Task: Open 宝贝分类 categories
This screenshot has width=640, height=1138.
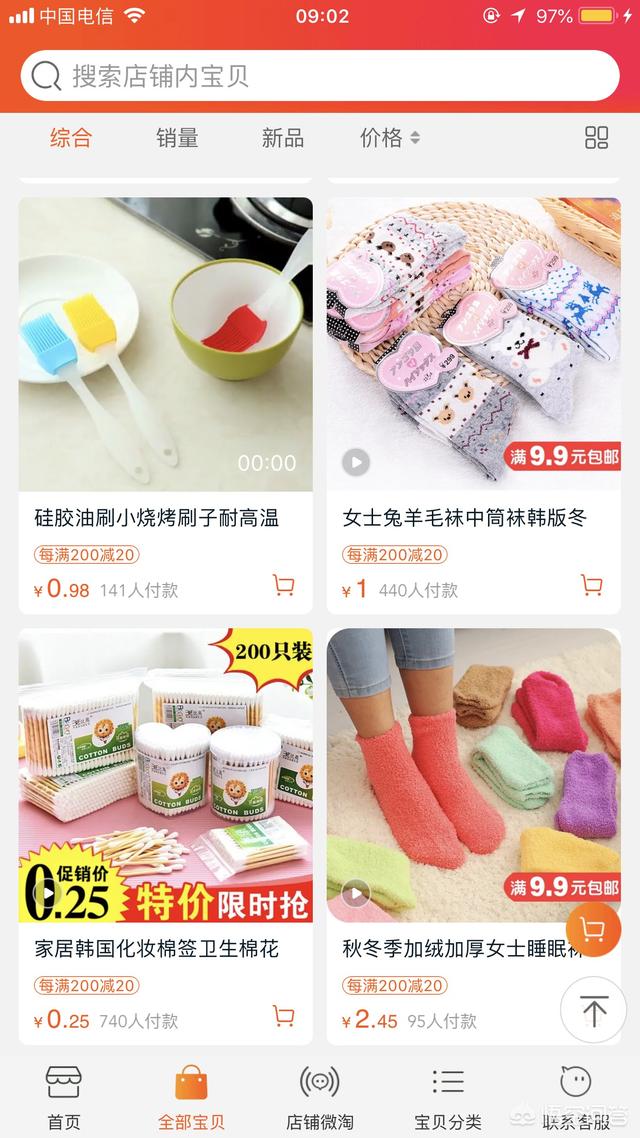Action: (448, 1095)
